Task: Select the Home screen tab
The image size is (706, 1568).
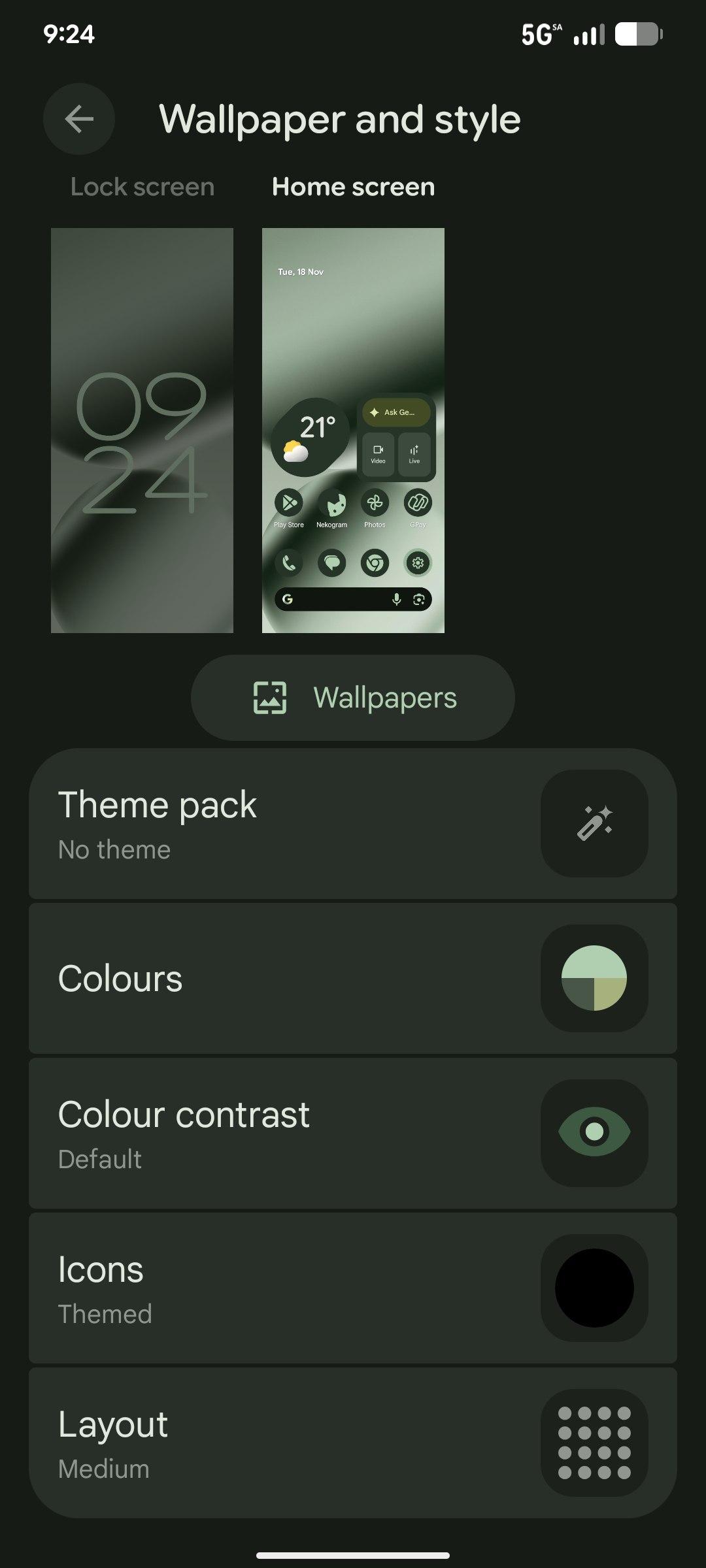Action: pos(353,187)
